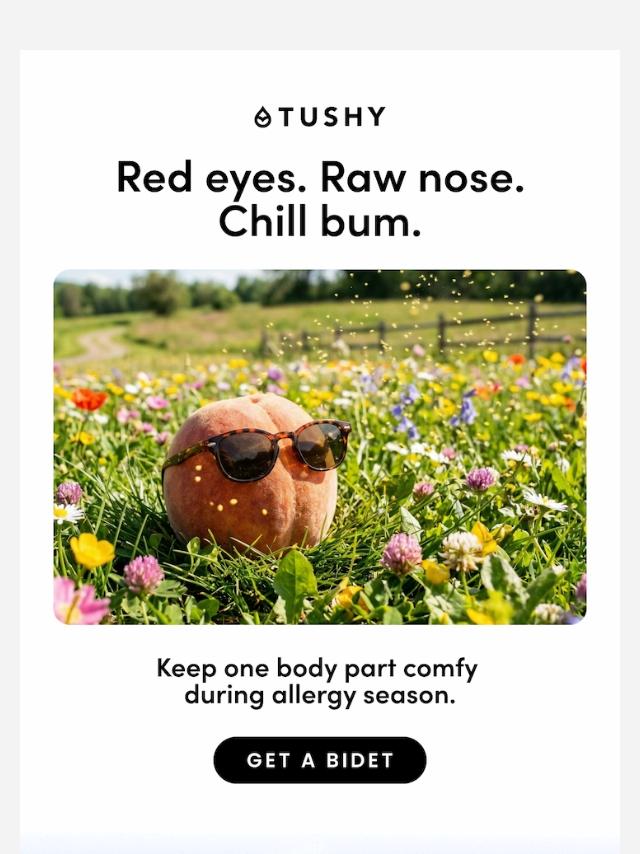Tap the GET A BIDET button
The image size is (640, 854).
320,760
